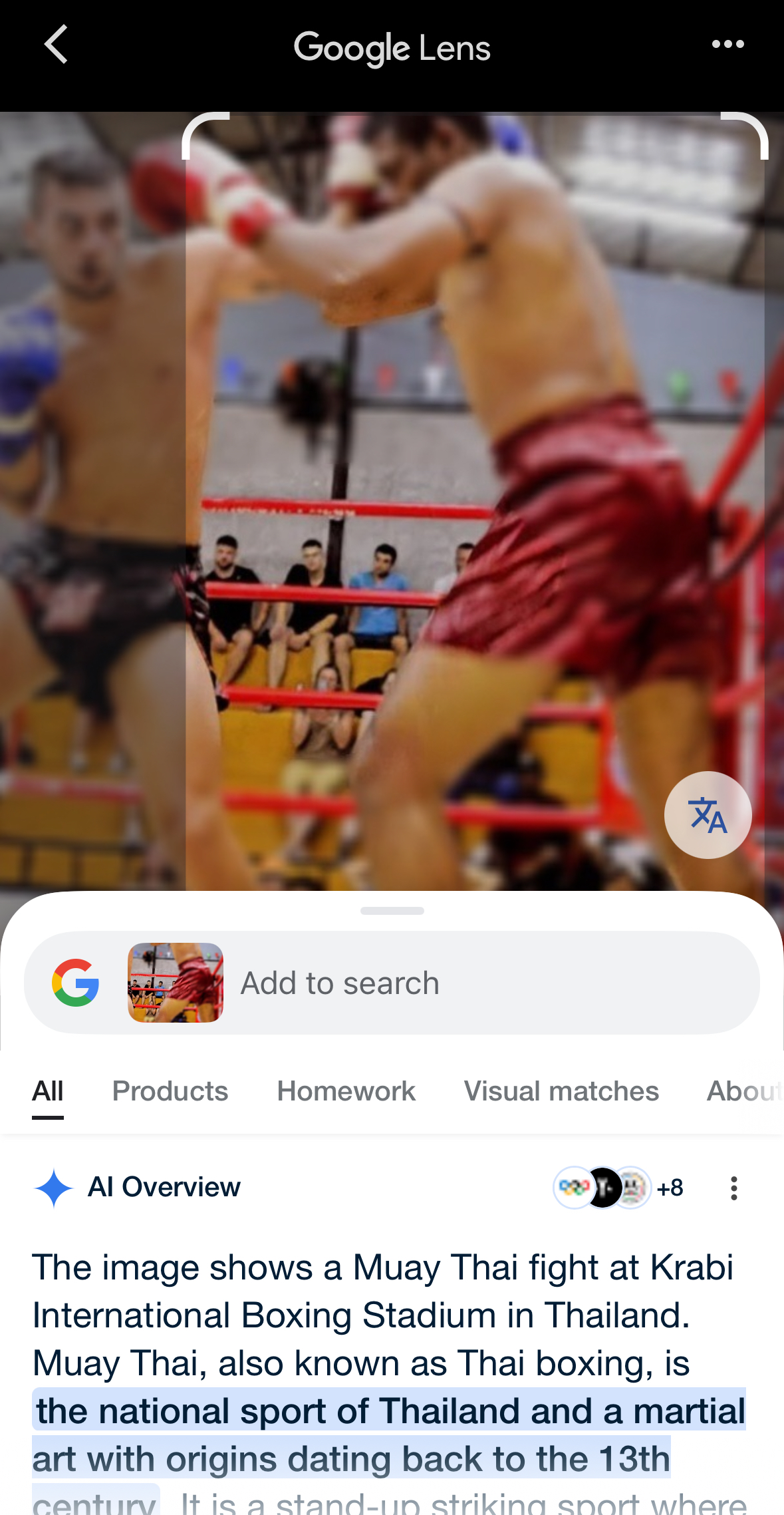Screen dimensions: 784x1515
Task: Switch to the Products tab
Action: (x=170, y=1091)
